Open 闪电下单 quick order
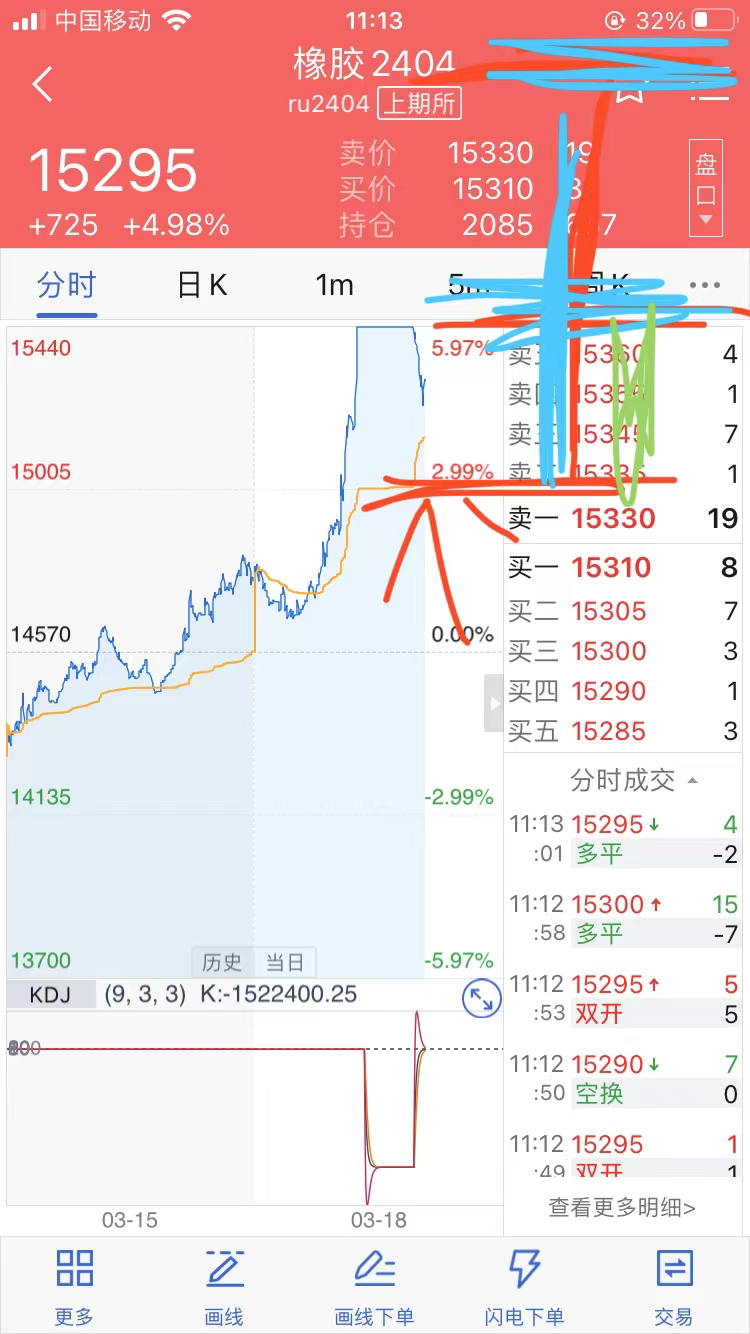Viewport: 750px width, 1334px height. click(524, 1286)
